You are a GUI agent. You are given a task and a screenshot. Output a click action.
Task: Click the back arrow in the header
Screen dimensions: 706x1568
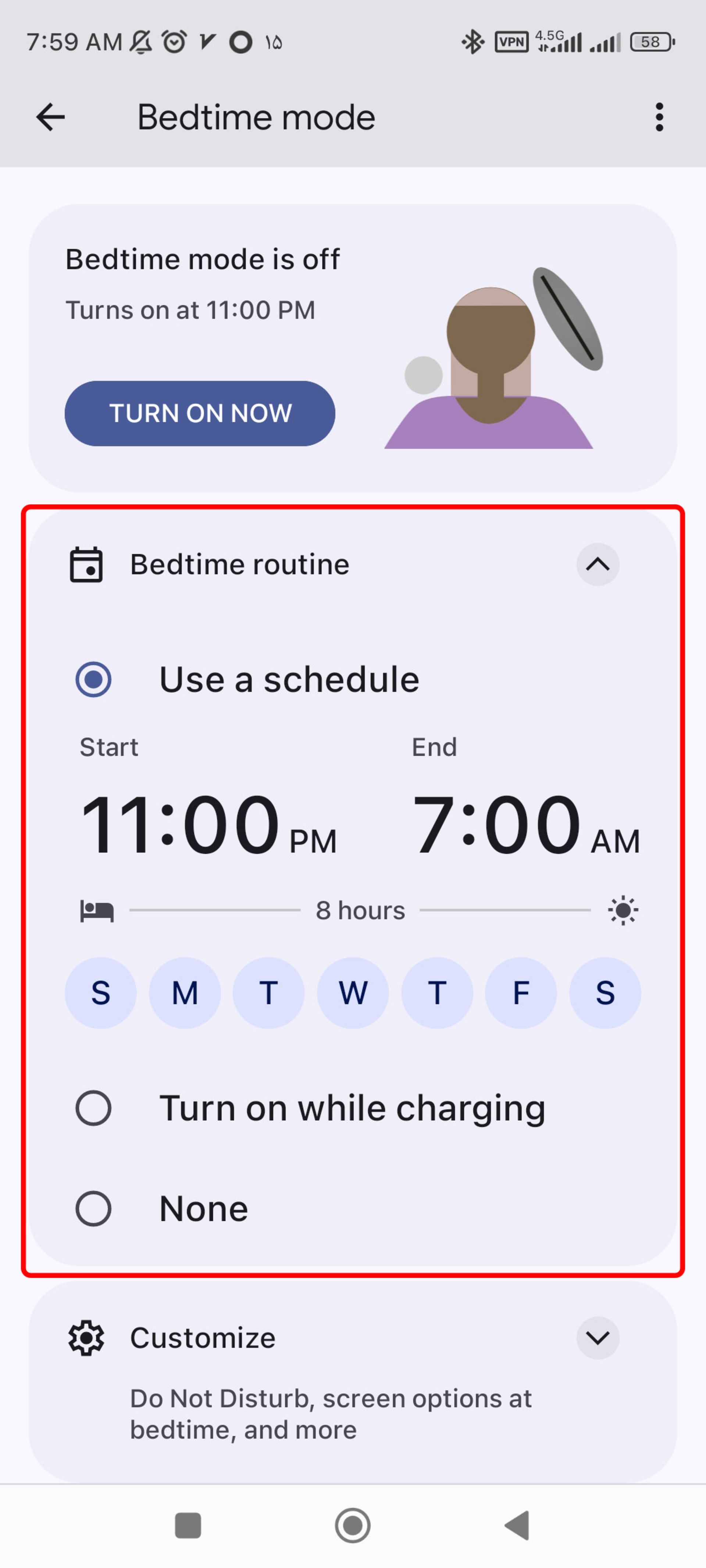point(50,116)
